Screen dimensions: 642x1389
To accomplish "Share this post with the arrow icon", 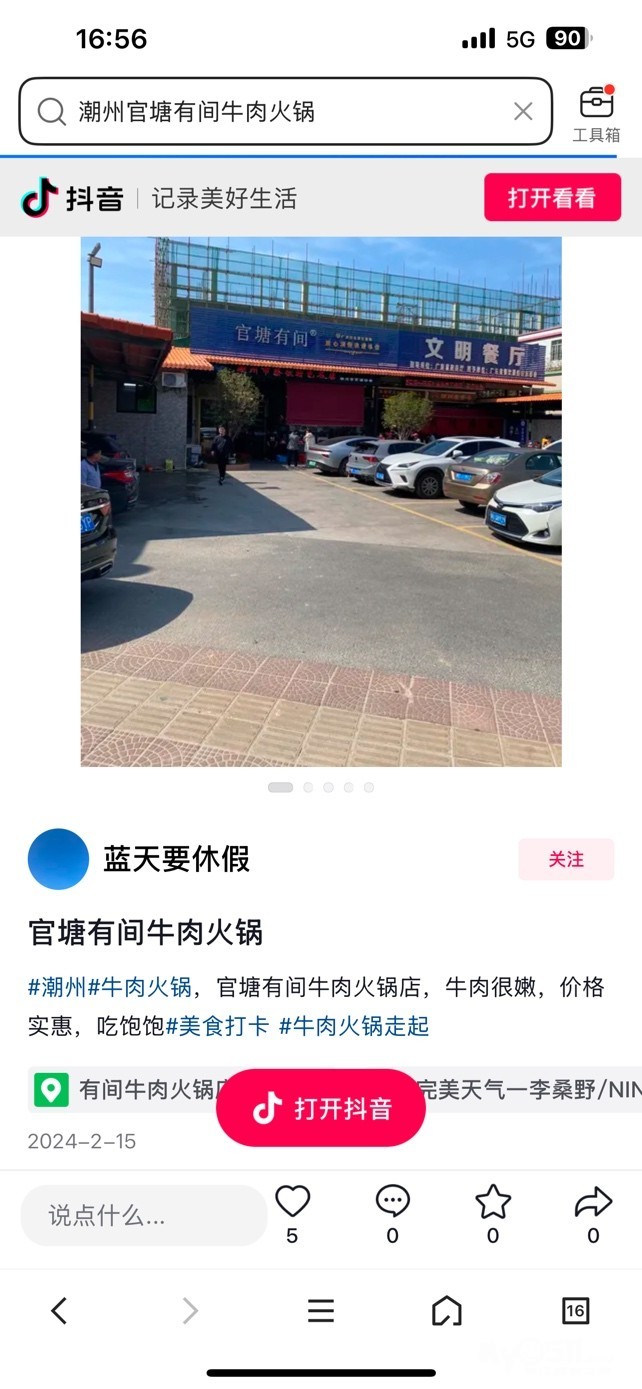I will [593, 1202].
